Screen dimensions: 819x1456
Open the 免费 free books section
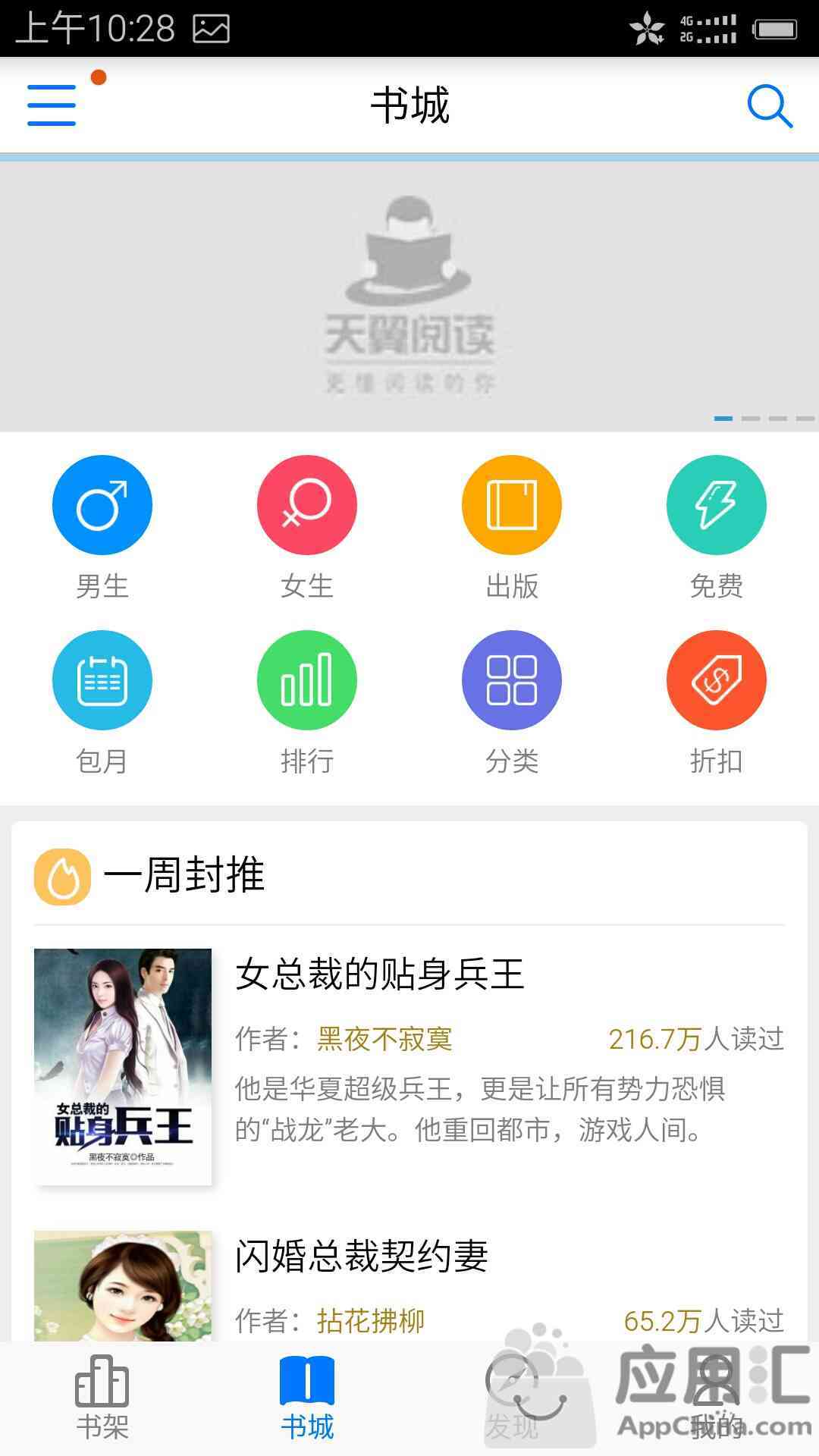pyautogui.click(x=716, y=505)
